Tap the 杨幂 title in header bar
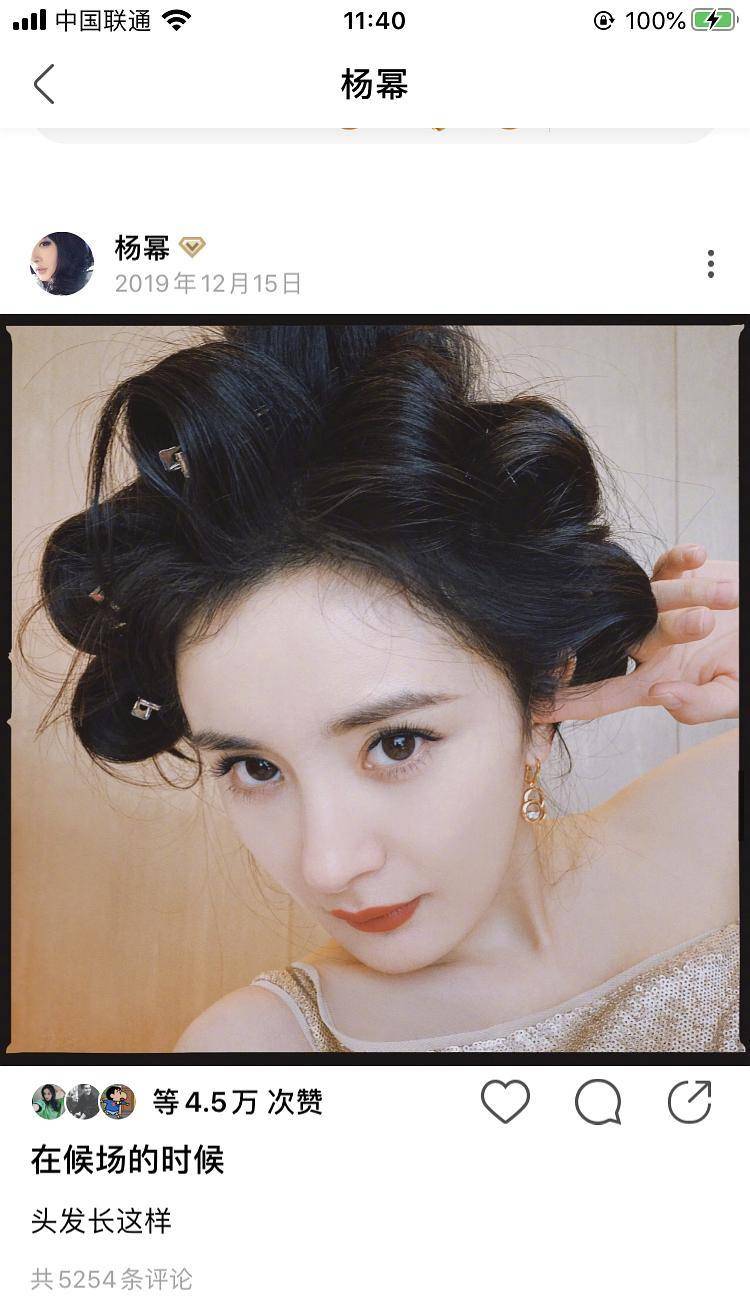Viewport: 750px width, 1296px height. click(375, 85)
